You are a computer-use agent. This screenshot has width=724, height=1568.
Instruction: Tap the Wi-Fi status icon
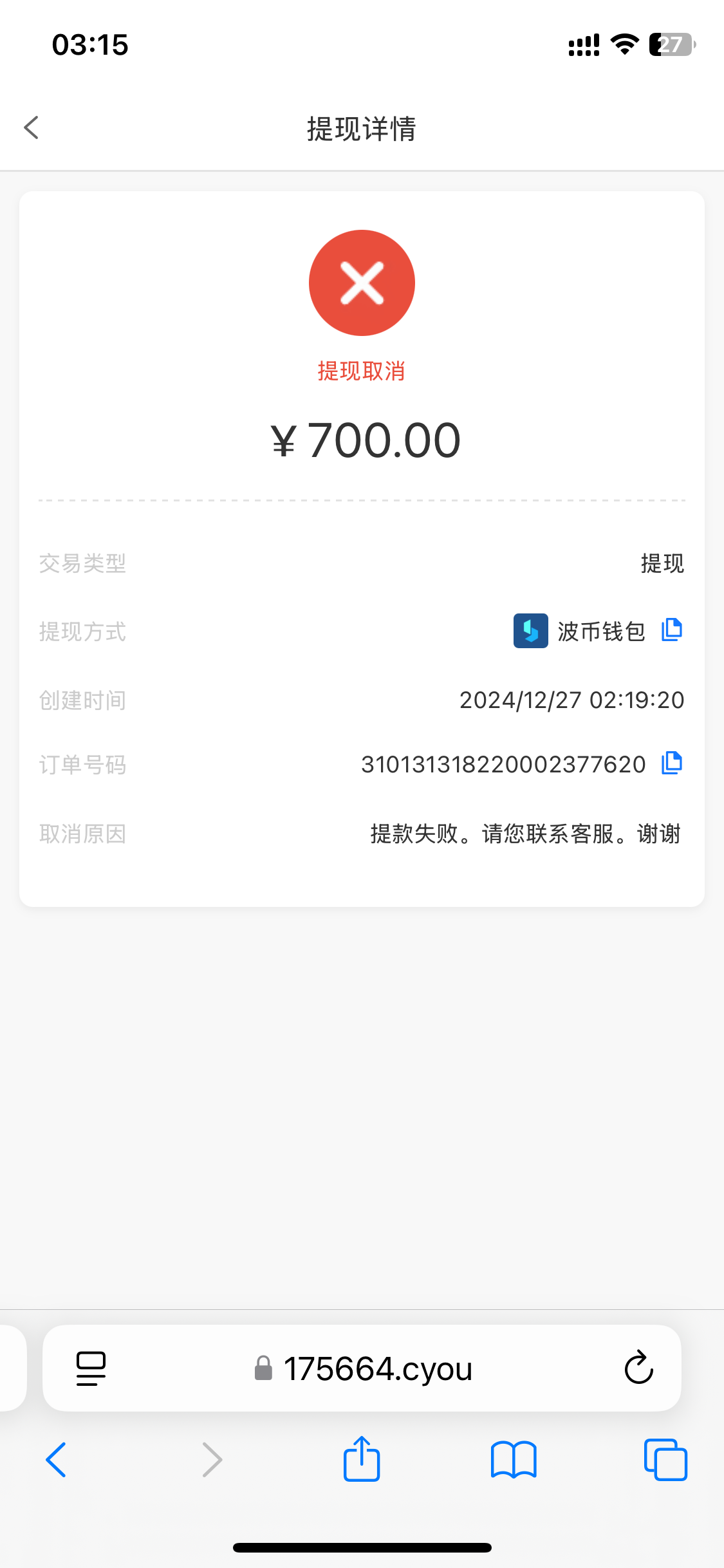pyautogui.click(x=622, y=43)
